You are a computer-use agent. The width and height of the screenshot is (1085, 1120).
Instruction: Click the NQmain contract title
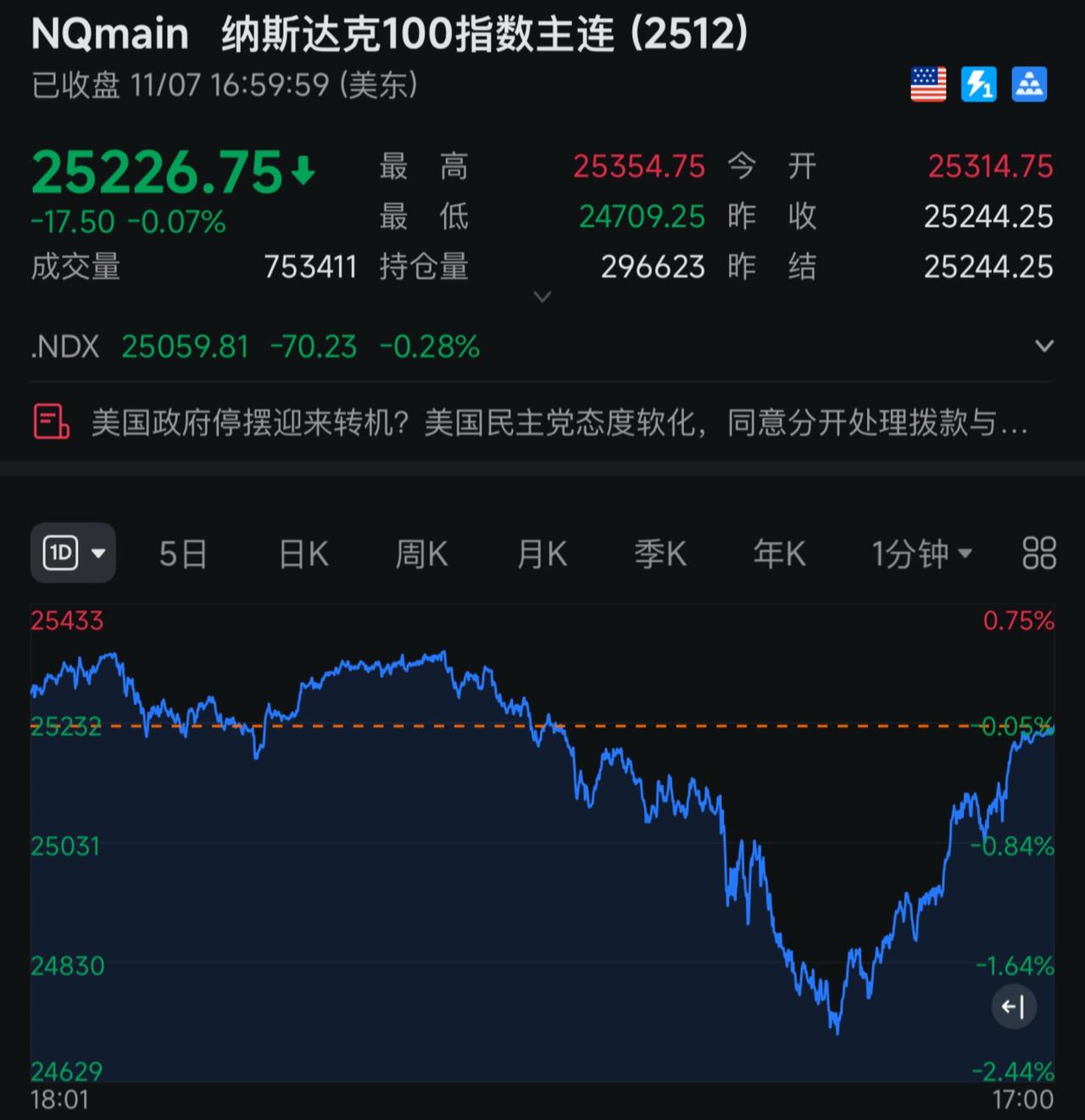[x=108, y=34]
